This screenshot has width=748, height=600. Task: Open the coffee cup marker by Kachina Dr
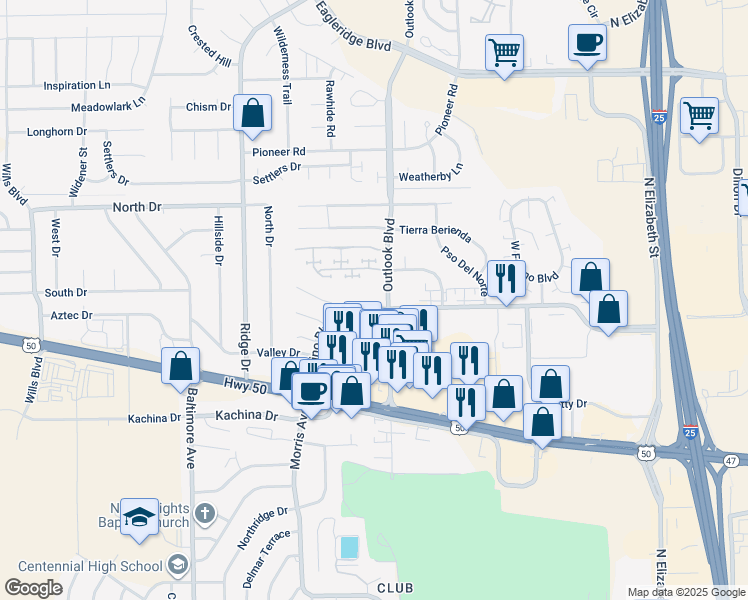(311, 395)
